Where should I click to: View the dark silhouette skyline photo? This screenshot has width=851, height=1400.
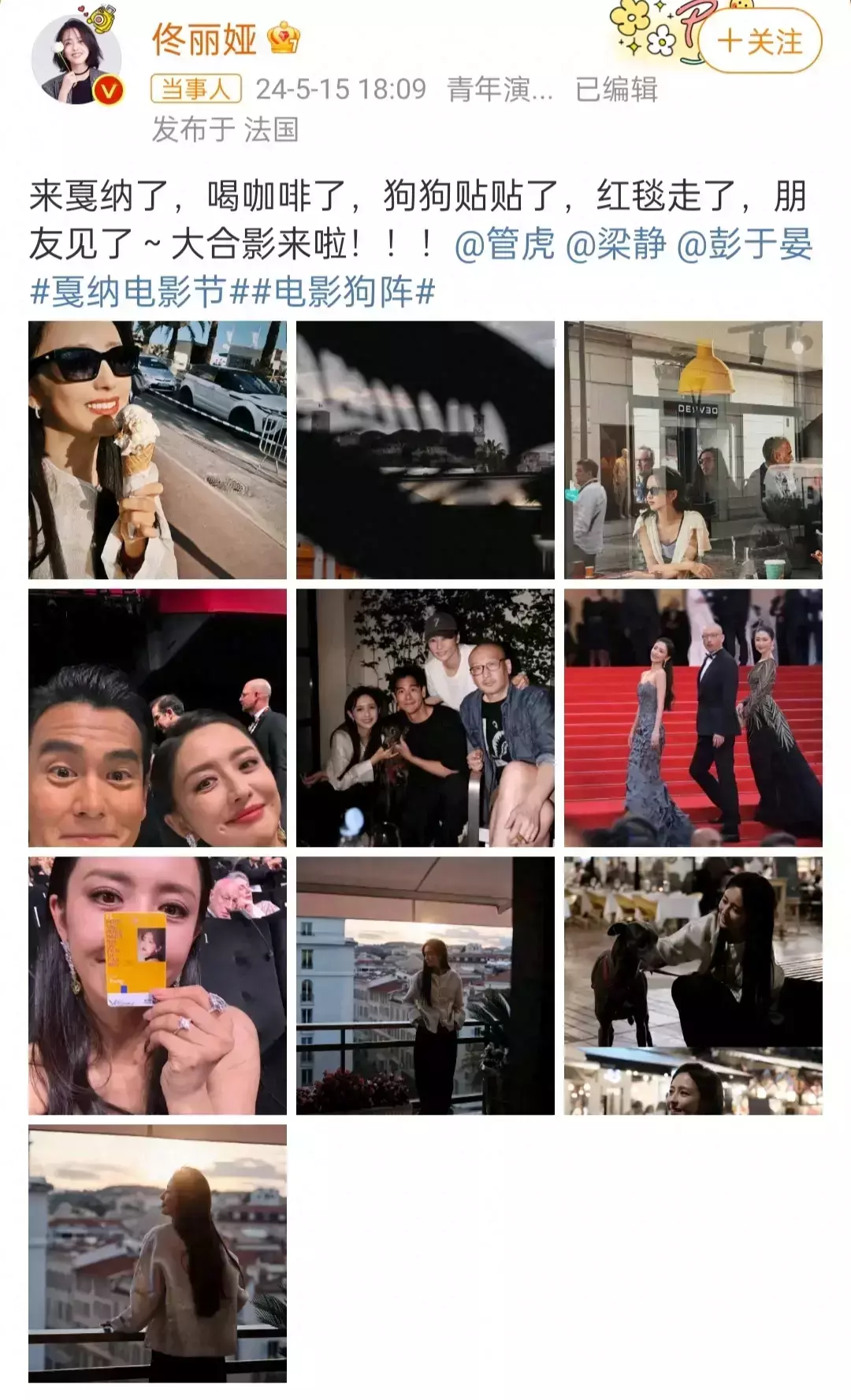click(x=425, y=450)
